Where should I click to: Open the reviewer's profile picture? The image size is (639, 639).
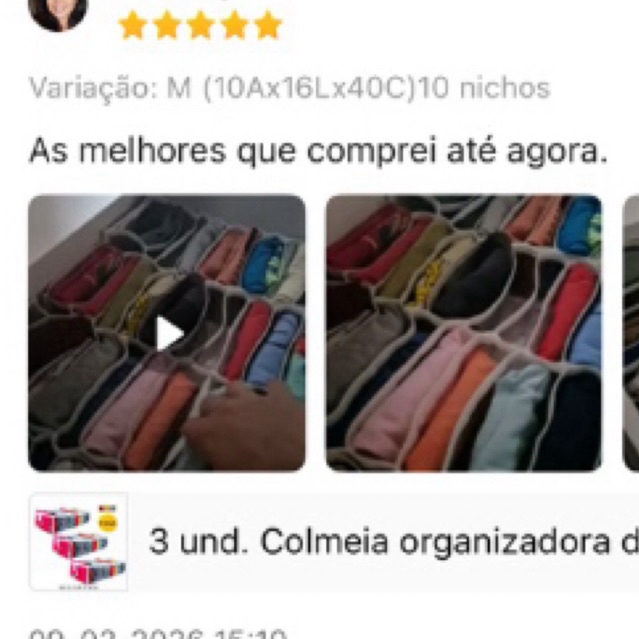point(57,12)
